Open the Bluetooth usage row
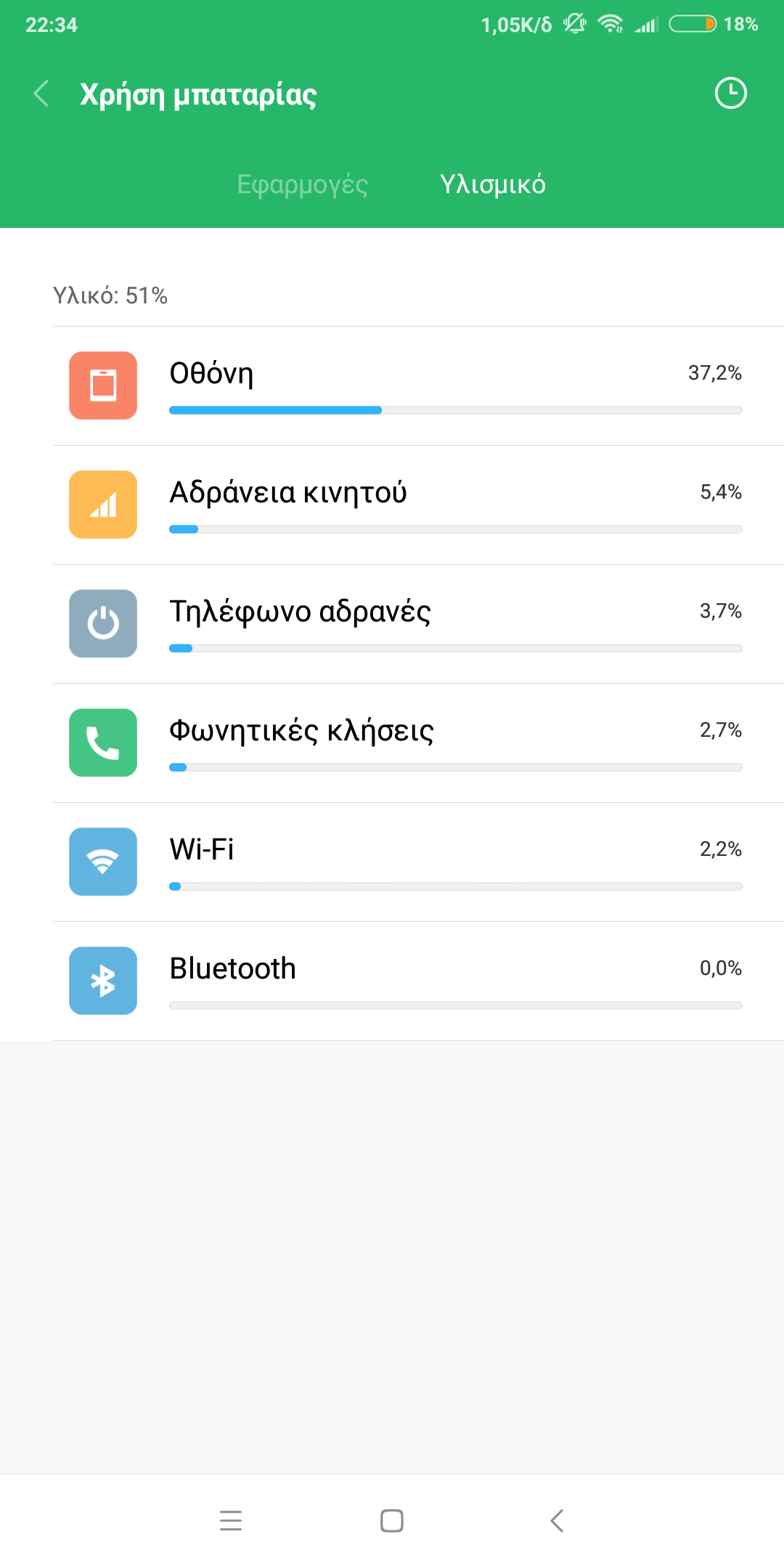Image resolution: width=784 pixels, height=1568 pixels. click(x=418, y=981)
